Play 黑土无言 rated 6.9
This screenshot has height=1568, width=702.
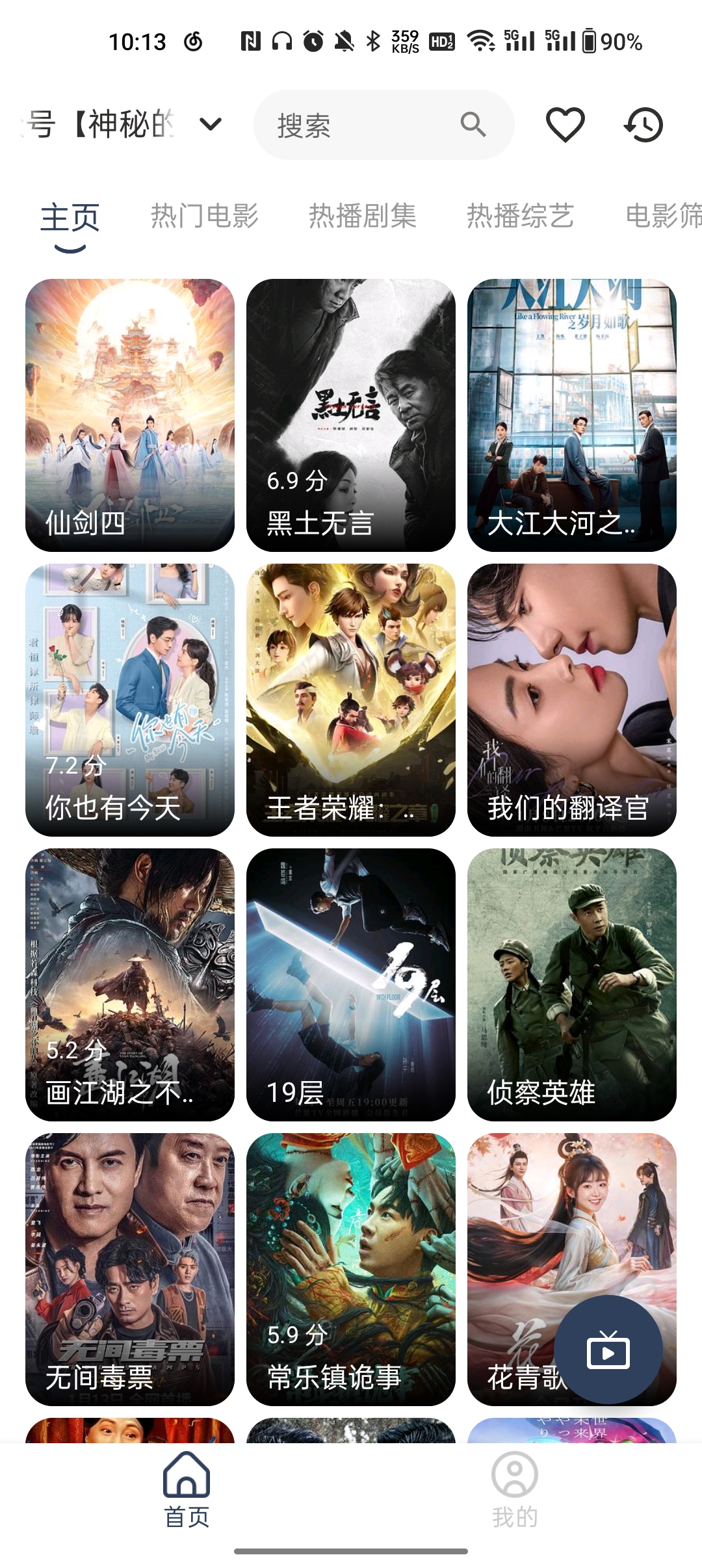tap(351, 413)
